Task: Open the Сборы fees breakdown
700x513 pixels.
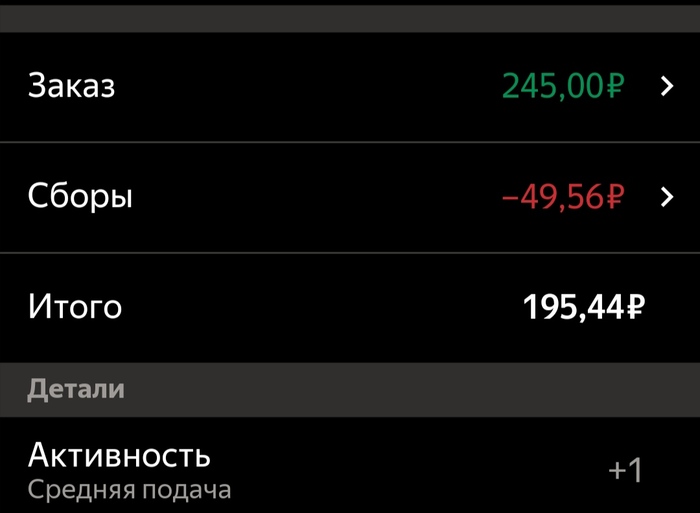Action: coord(350,197)
